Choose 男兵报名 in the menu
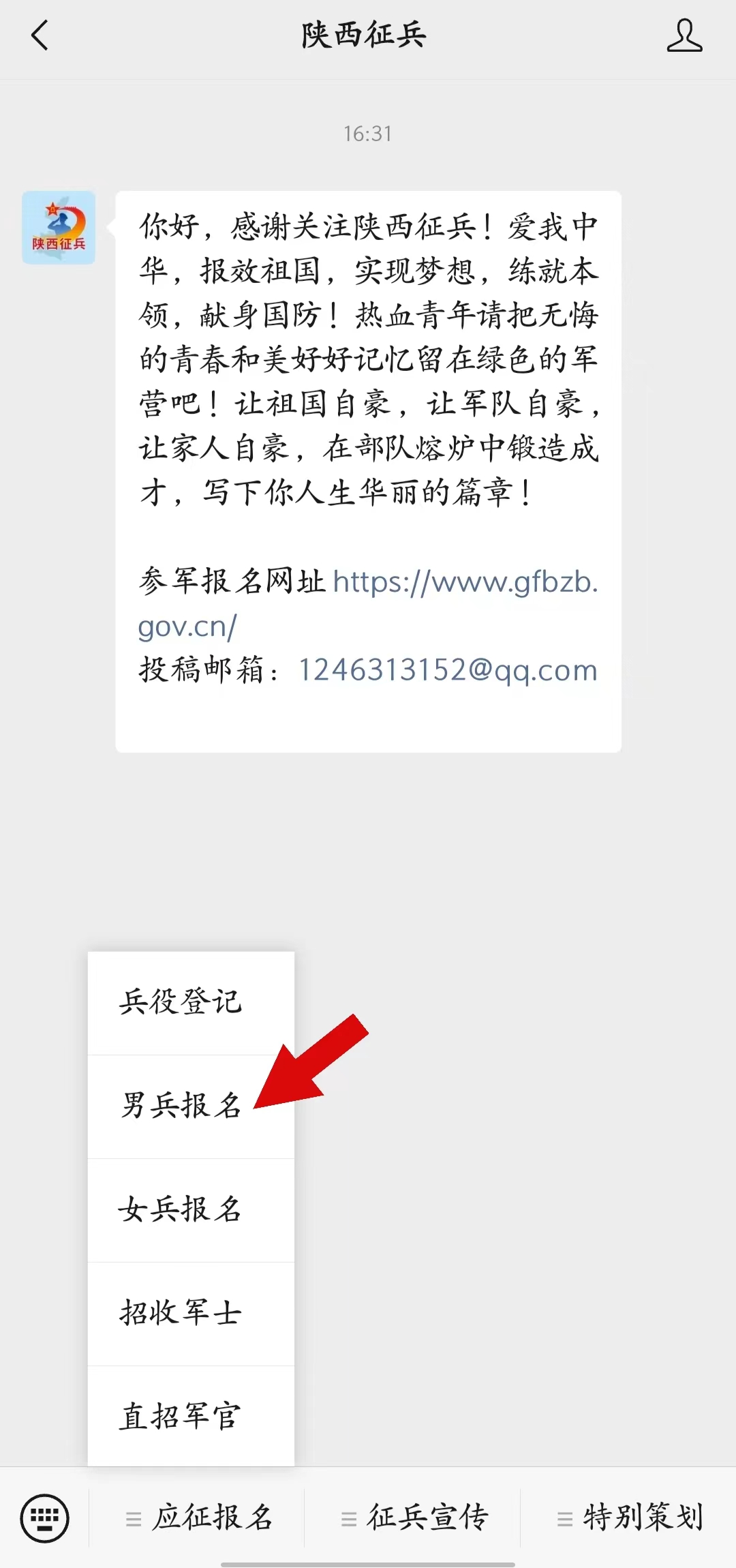The image size is (736, 1568). coord(181,1106)
